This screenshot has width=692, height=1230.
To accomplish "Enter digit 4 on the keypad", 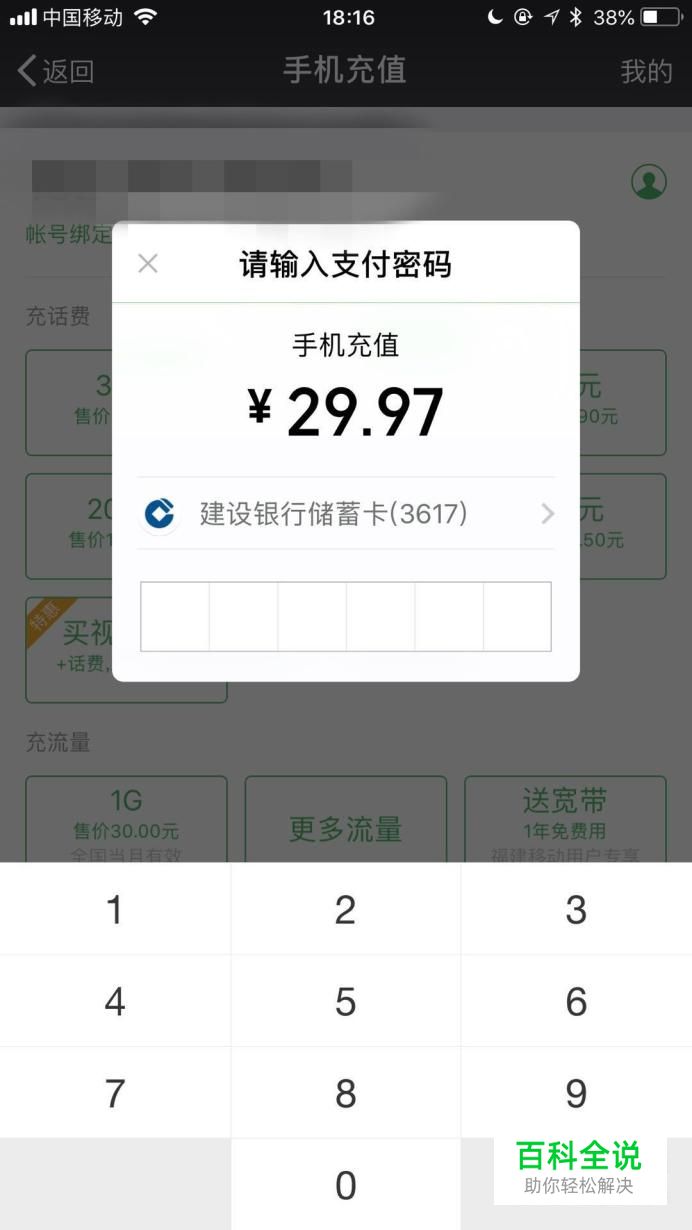I will point(115,1001).
